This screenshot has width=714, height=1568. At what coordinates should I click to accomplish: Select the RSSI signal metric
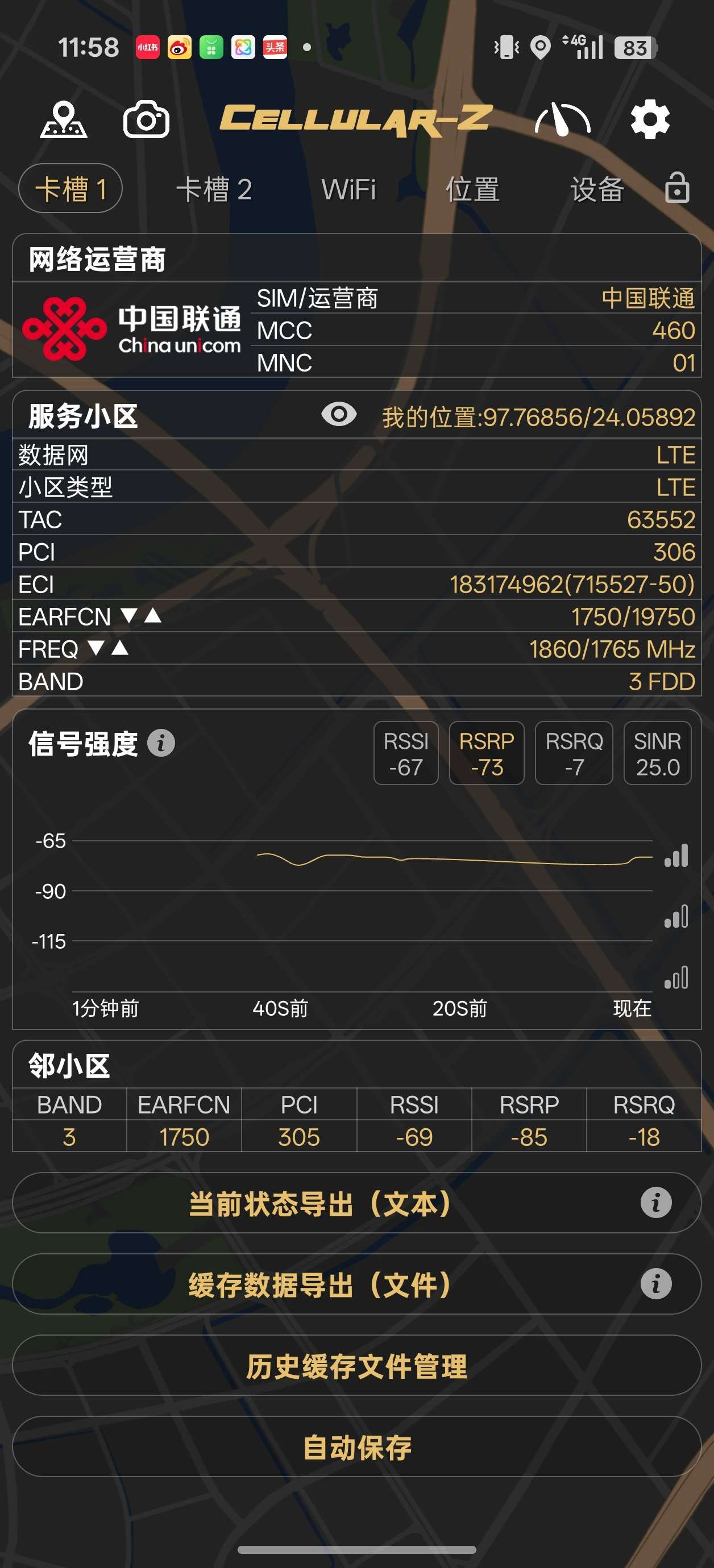tap(406, 753)
